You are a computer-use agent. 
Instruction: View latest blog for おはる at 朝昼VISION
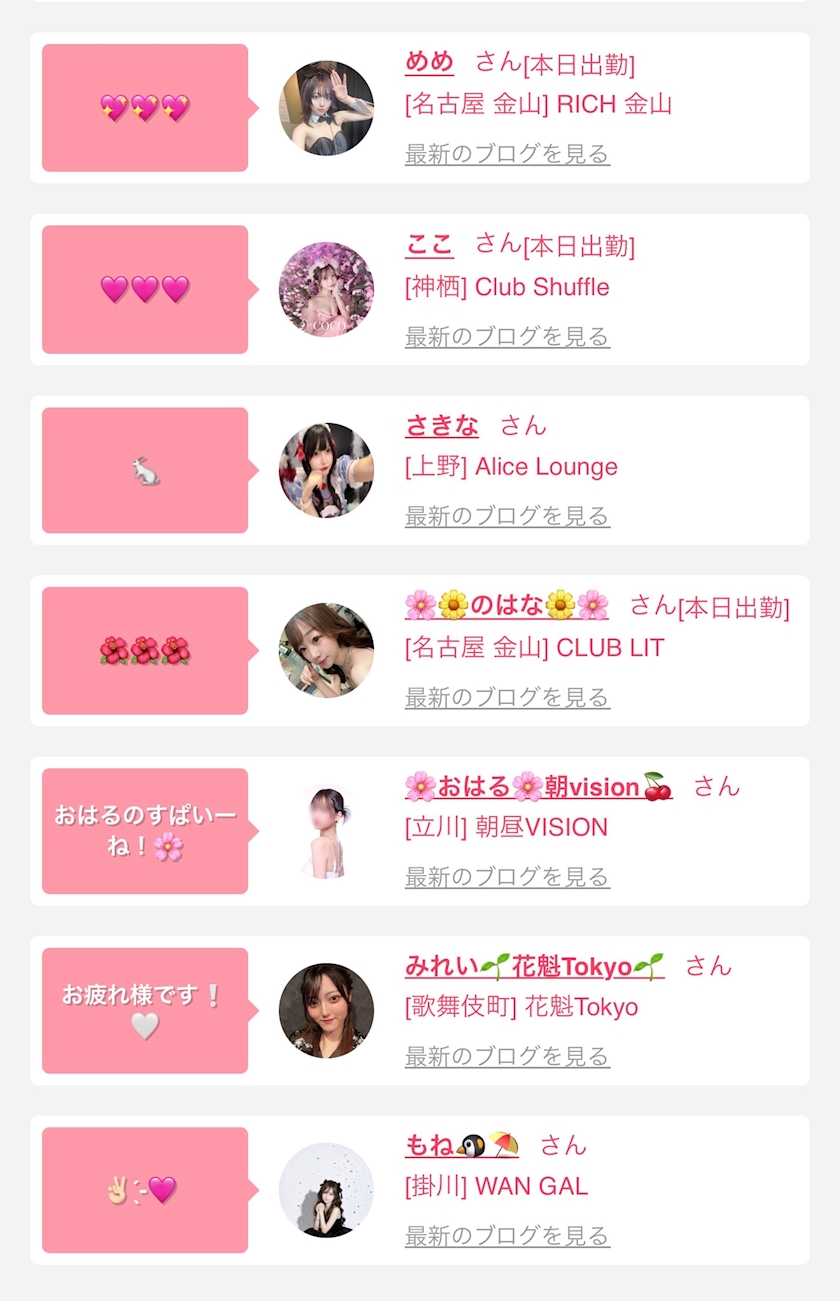tap(507, 877)
